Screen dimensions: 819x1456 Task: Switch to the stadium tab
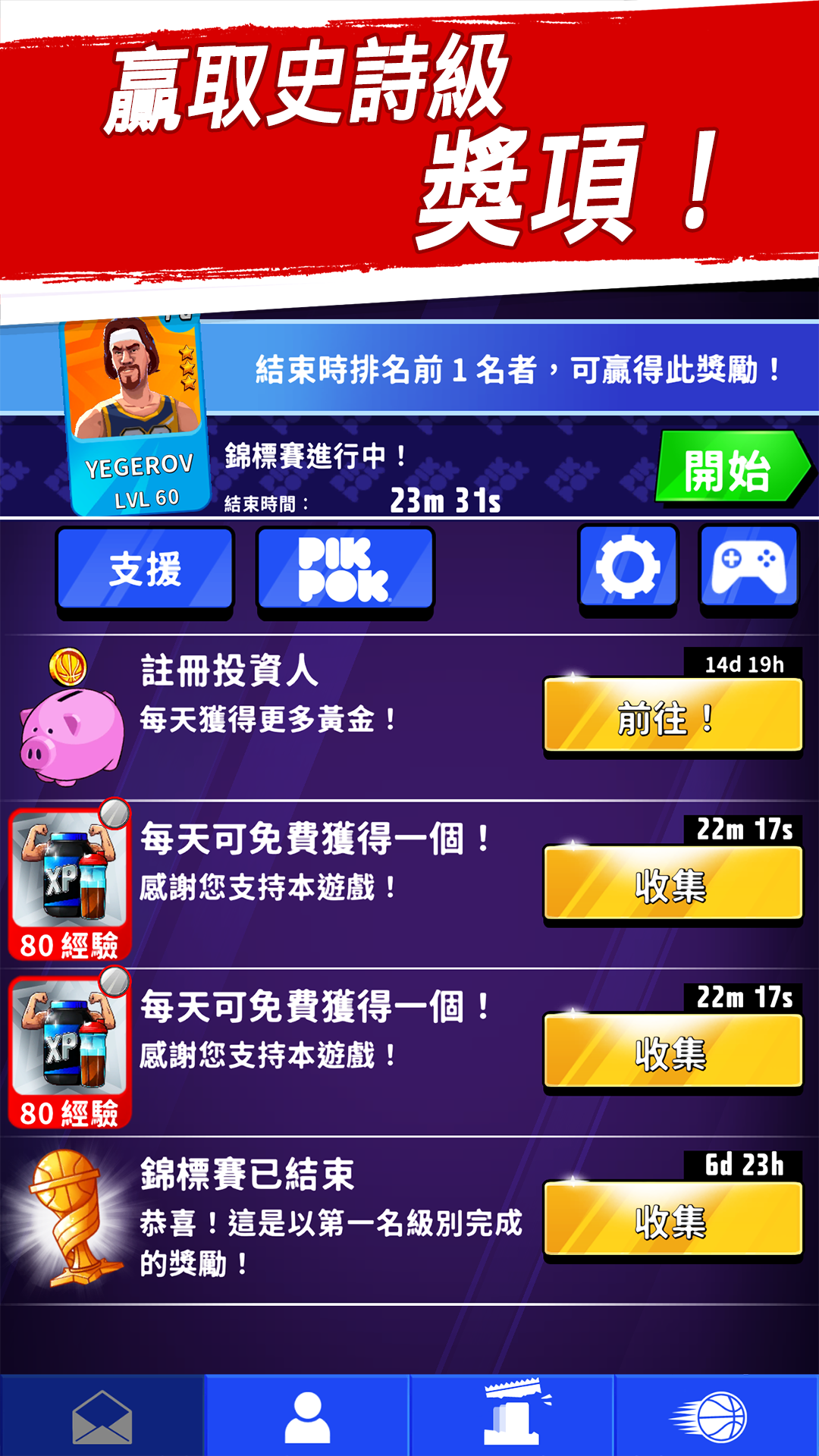(512, 1418)
